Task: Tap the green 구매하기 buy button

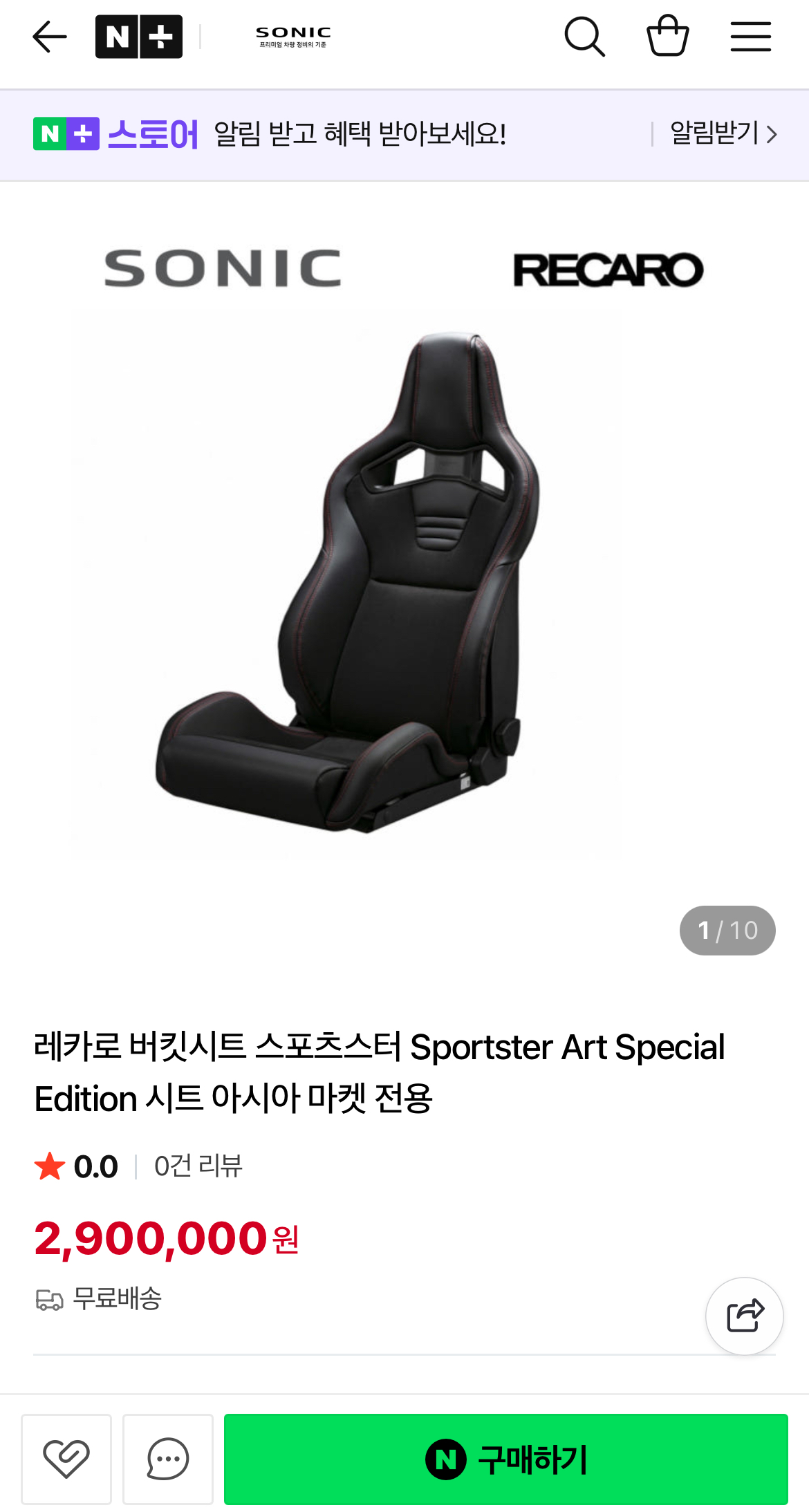Action: tap(505, 1459)
